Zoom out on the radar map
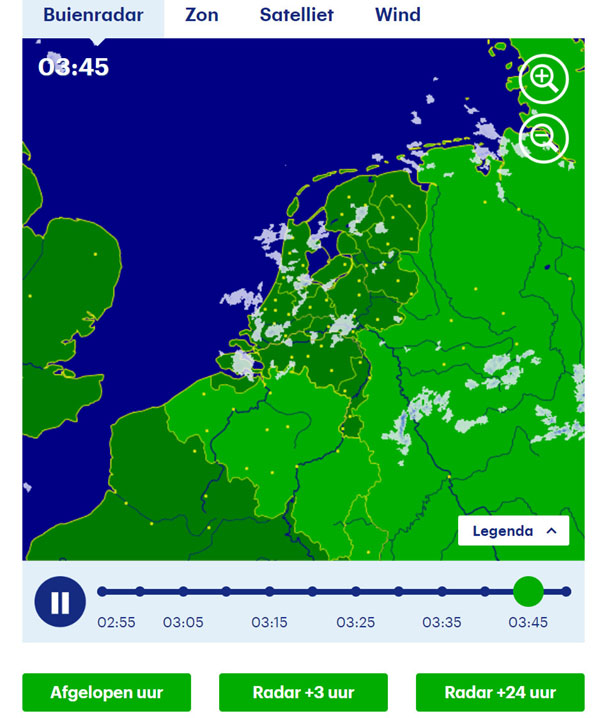The image size is (600, 718). [544, 139]
